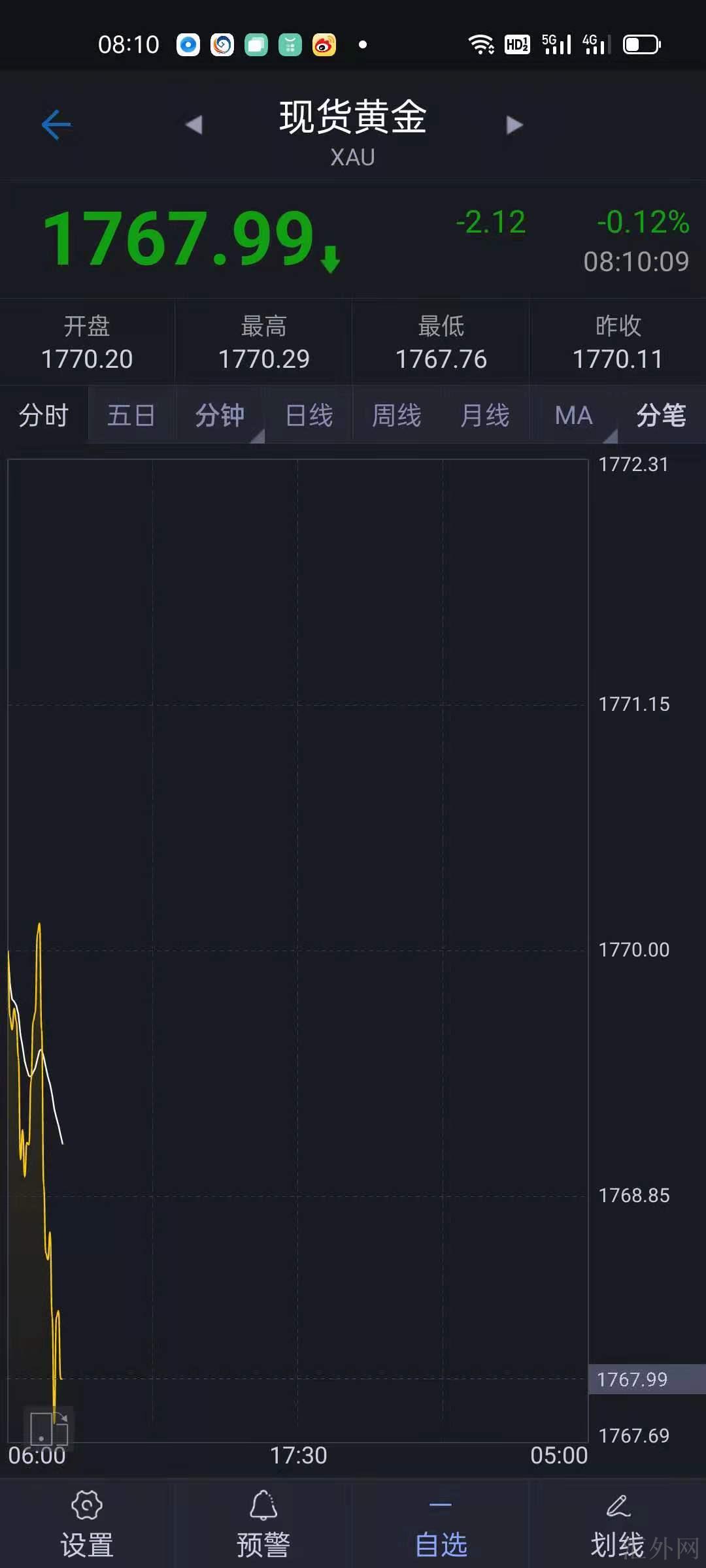Show the 月线 monthly chart

pos(485,416)
